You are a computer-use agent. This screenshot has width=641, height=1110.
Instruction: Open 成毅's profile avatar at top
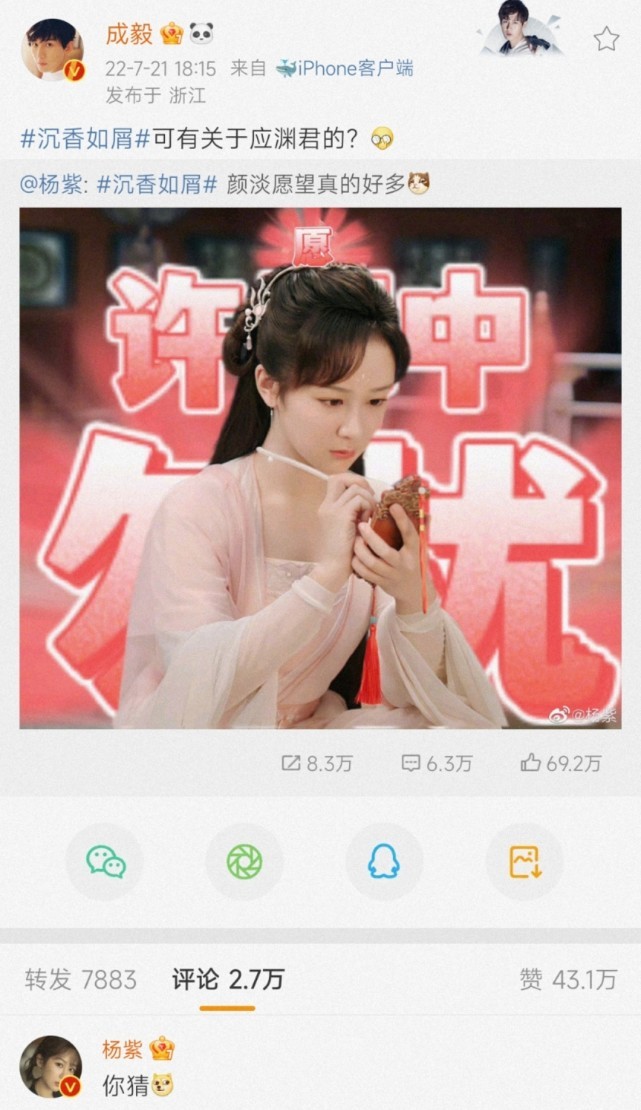pos(53,50)
